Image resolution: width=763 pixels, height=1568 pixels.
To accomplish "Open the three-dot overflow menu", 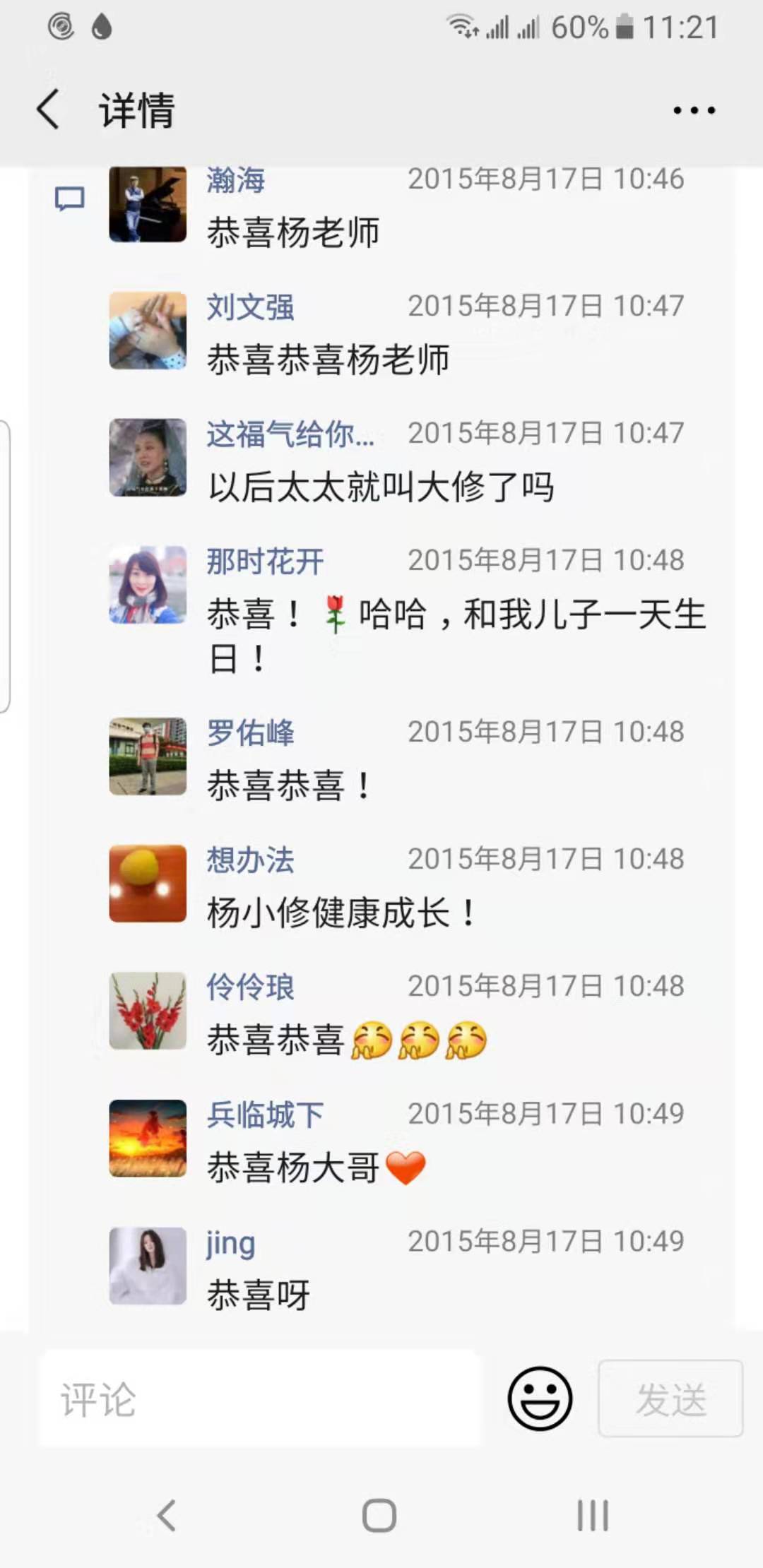I will pos(694,110).
